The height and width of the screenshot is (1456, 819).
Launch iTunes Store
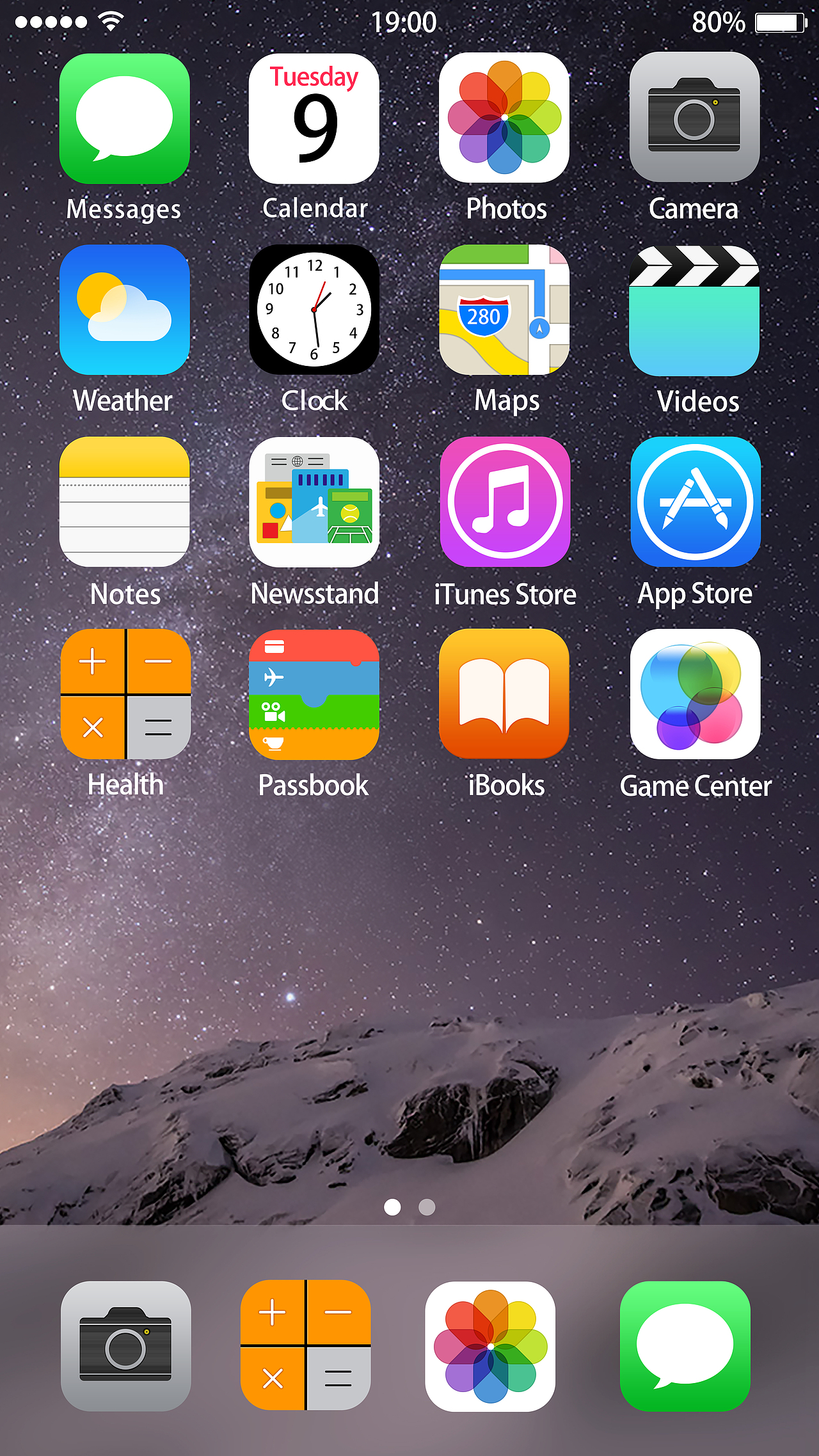click(504, 502)
